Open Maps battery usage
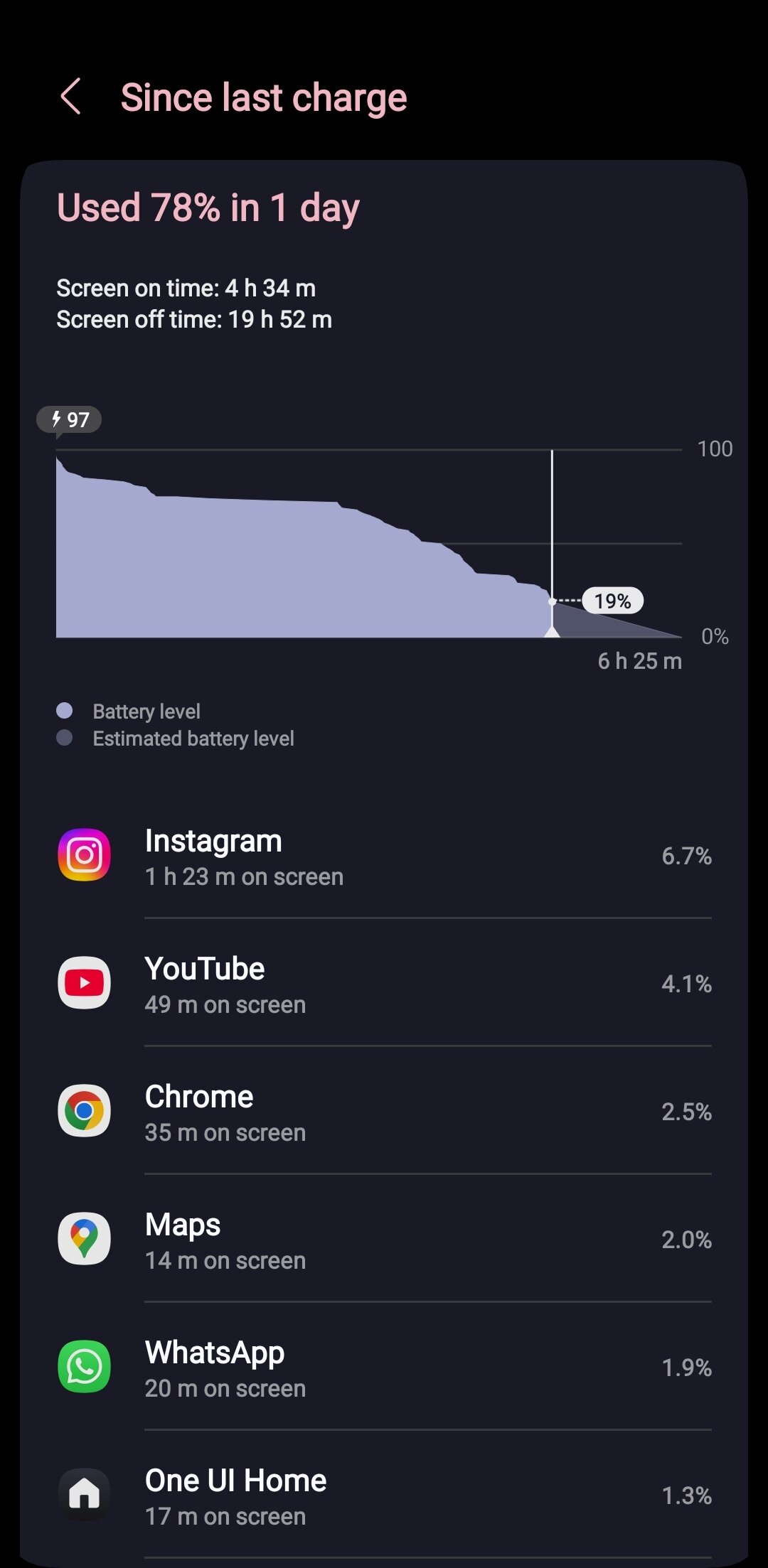This screenshot has height=1568, width=768. [x=384, y=1240]
